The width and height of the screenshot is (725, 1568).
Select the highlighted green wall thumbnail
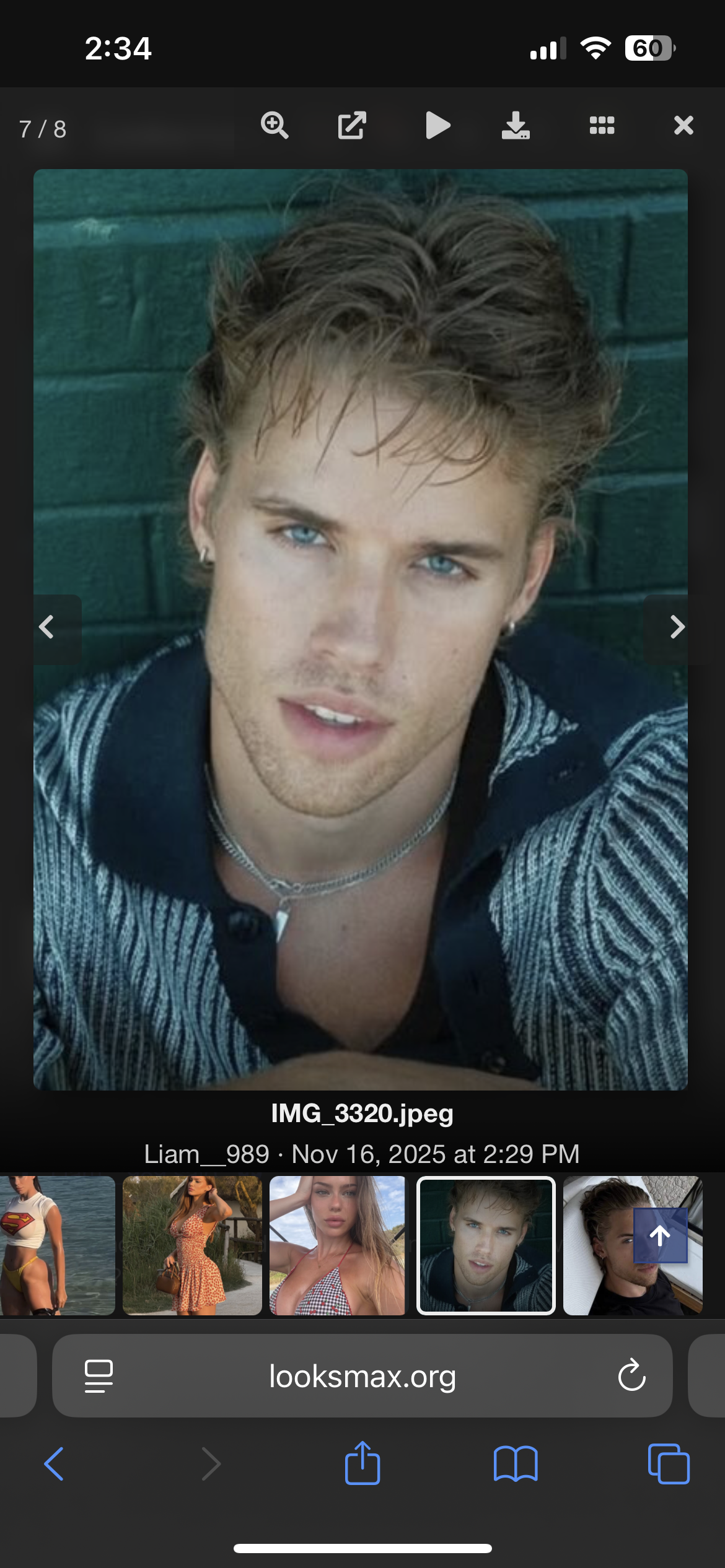[x=486, y=1245]
